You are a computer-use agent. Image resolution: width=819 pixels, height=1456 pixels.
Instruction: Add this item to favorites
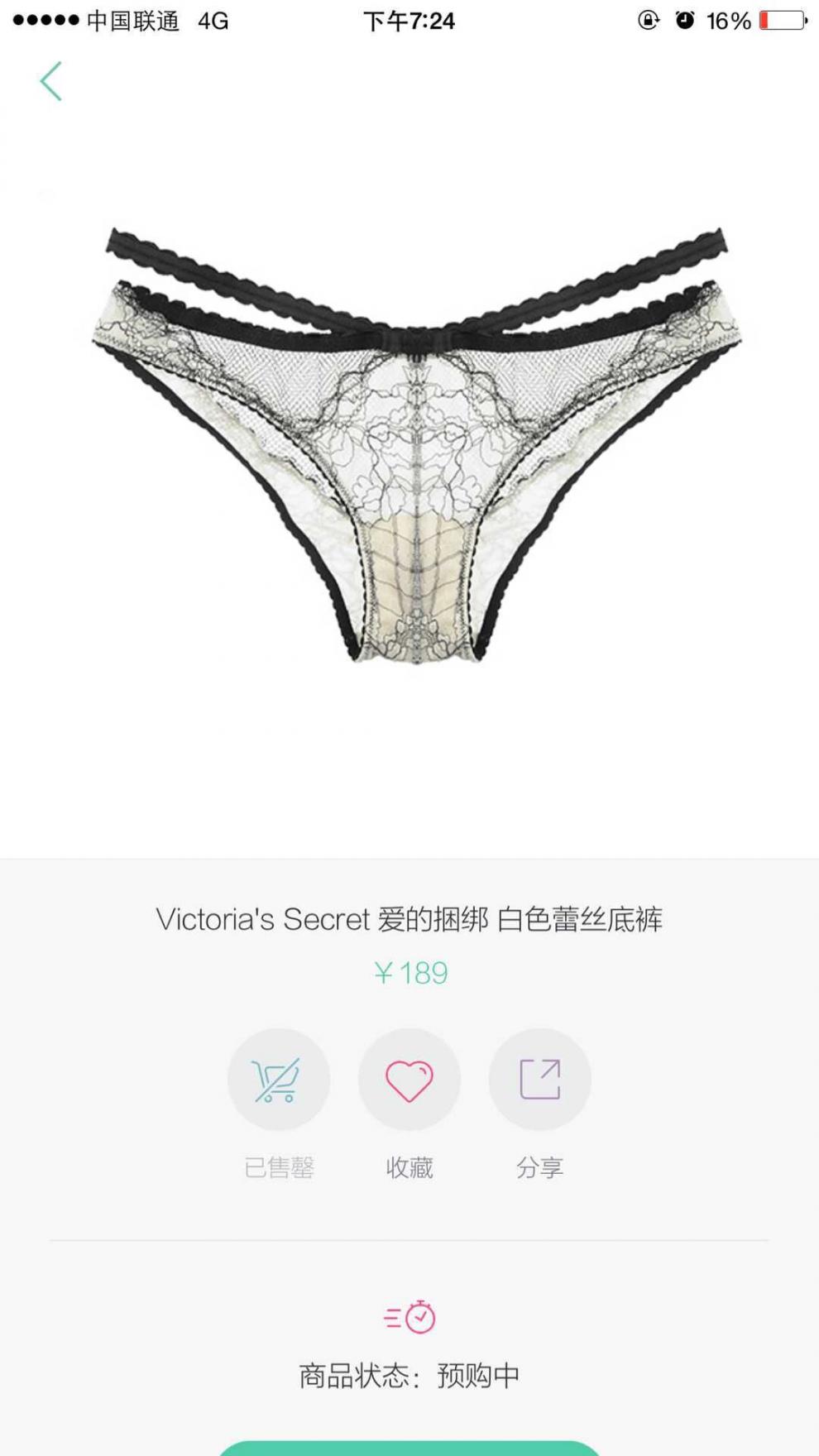click(409, 1080)
